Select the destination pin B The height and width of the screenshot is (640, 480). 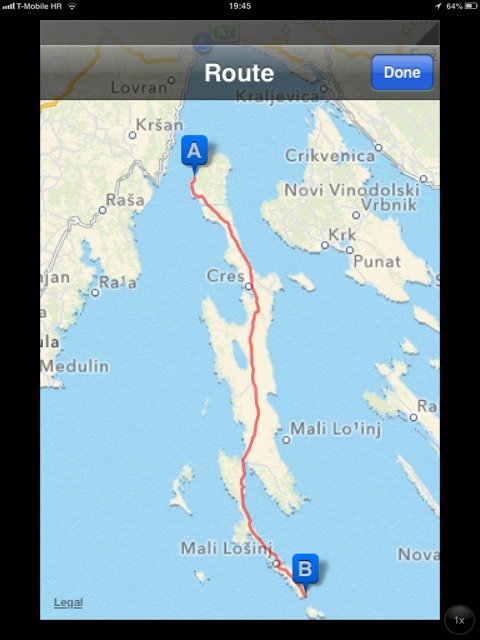tap(305, 572)
